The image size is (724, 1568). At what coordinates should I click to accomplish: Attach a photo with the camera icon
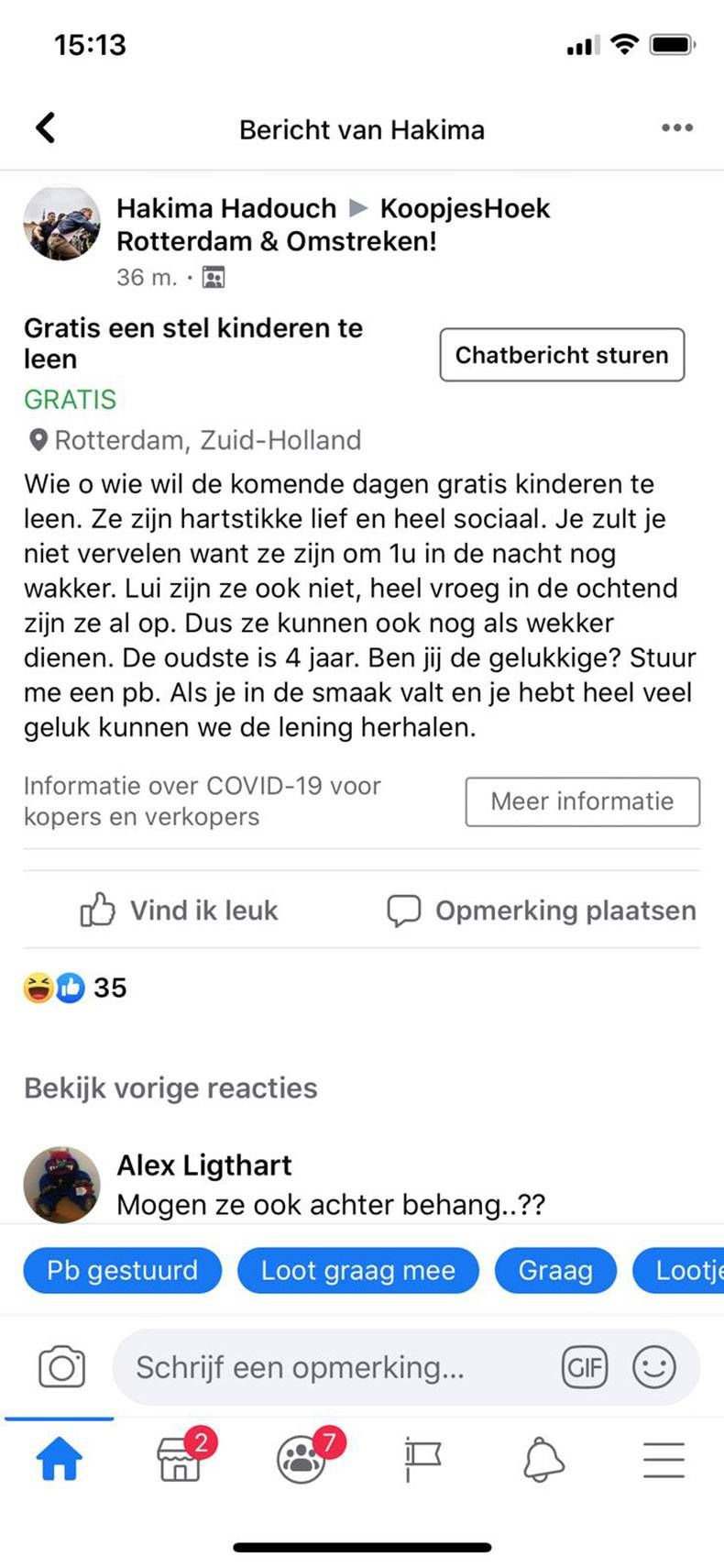click(60, 1366)
